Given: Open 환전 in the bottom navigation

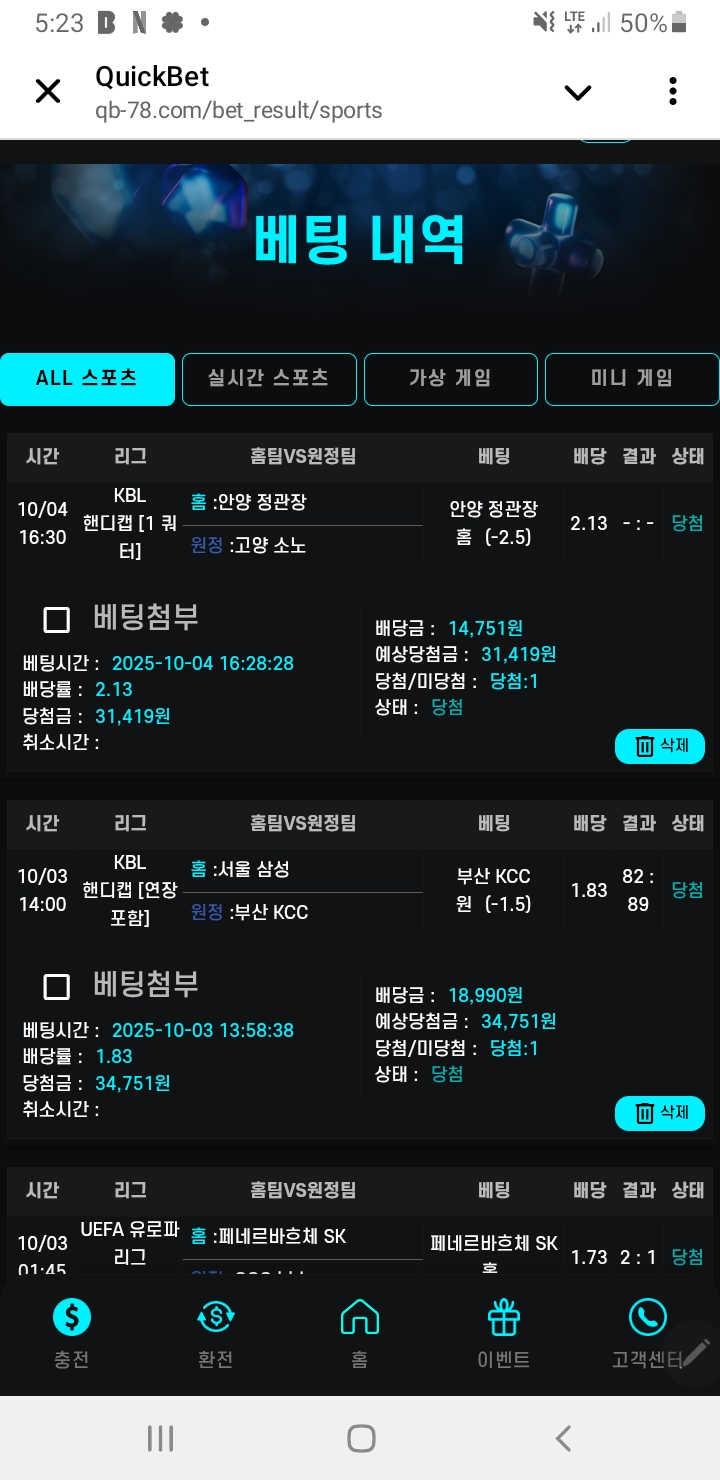Looking at the screenshot, I should pos(216,1333).
